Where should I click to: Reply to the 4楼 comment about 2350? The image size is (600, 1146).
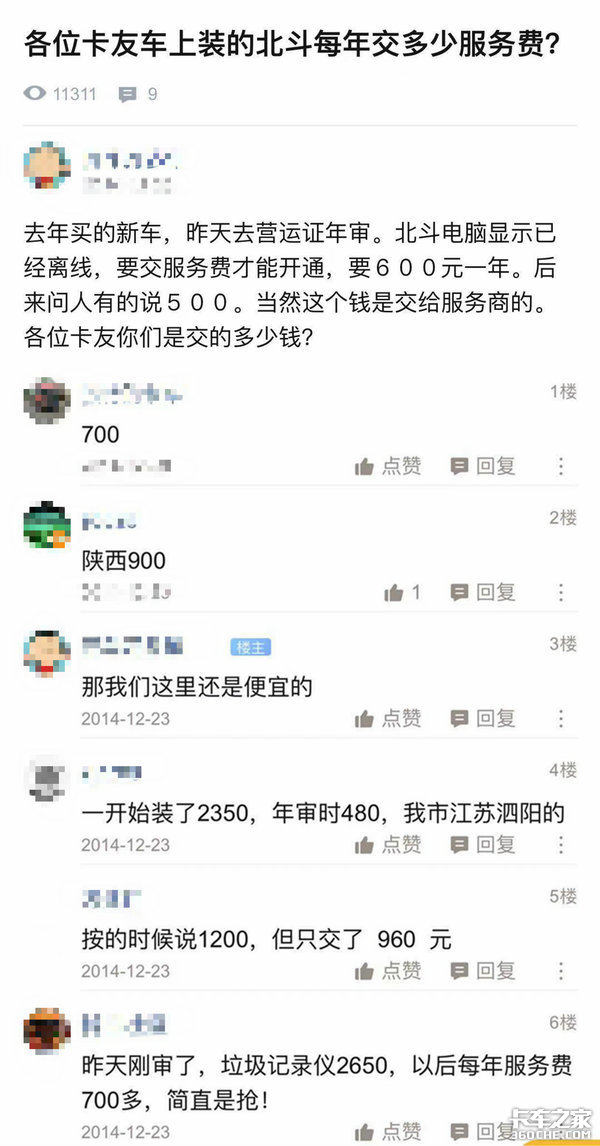tap(483, 845)
